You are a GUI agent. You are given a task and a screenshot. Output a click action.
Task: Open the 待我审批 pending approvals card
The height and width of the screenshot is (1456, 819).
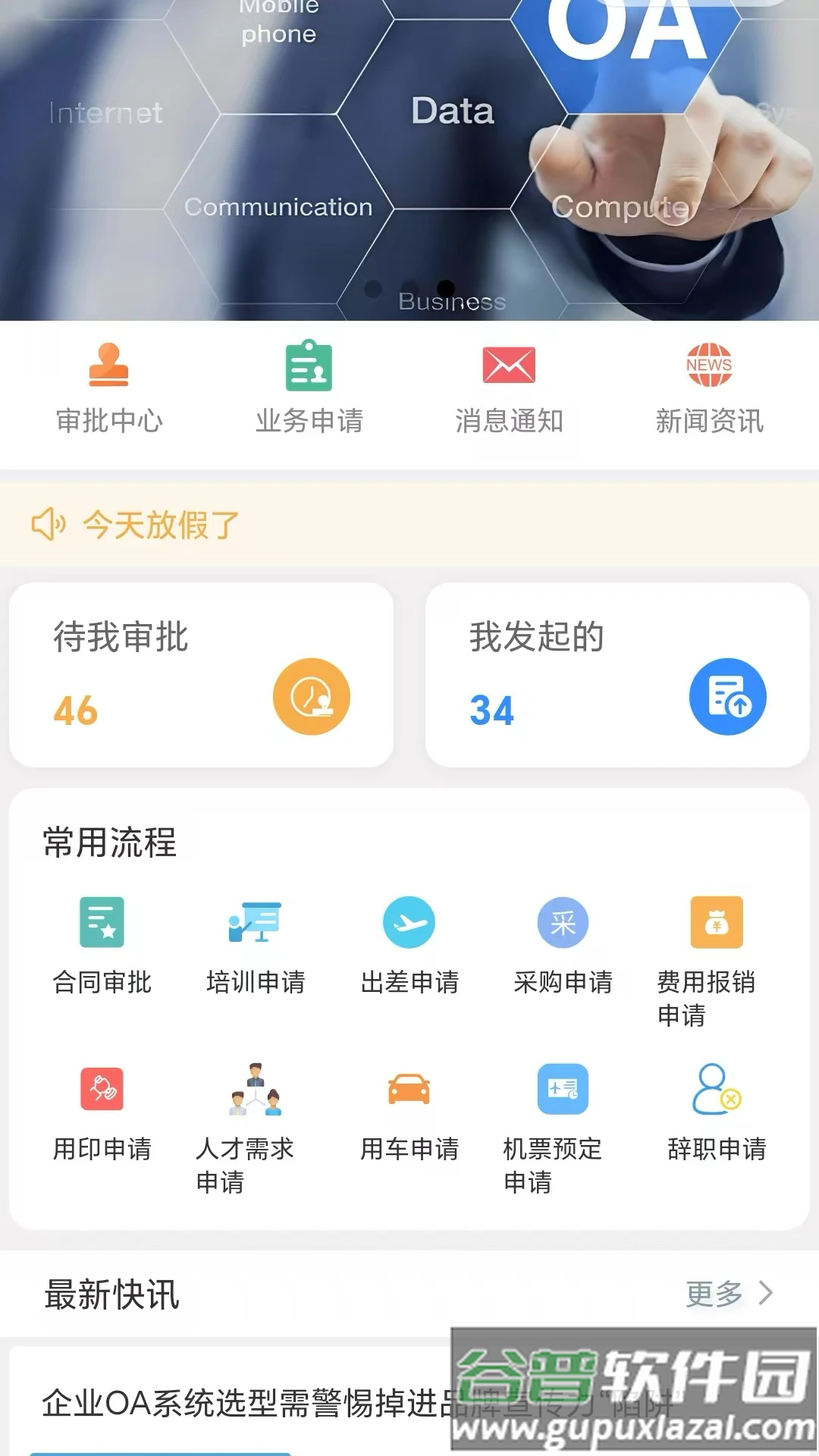(201, 673)
